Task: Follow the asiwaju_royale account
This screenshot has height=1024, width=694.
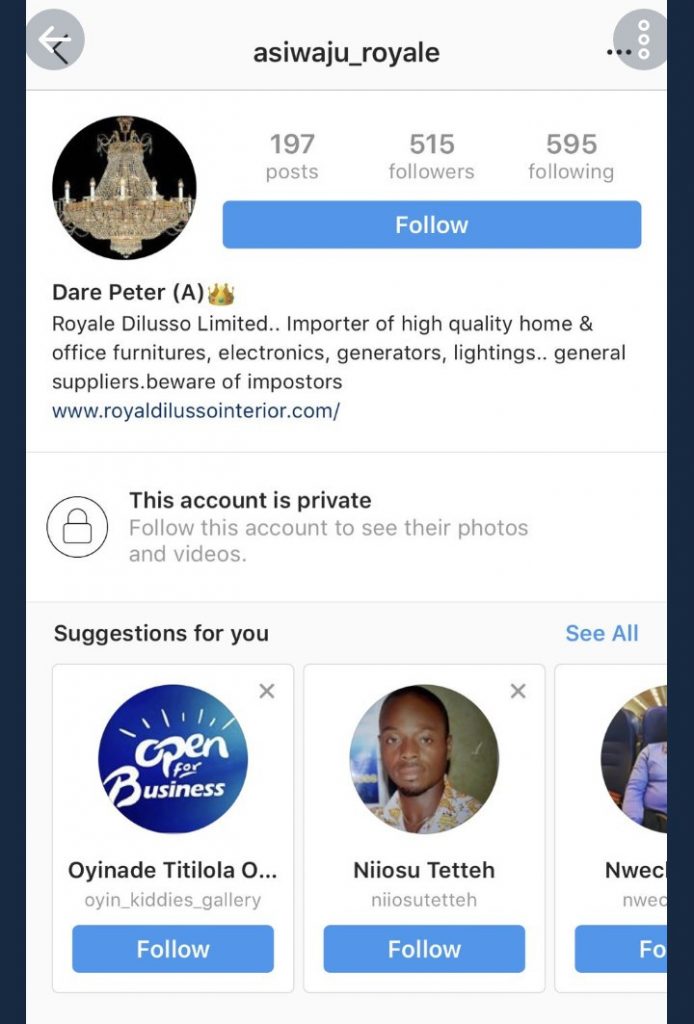Action: 431,225
